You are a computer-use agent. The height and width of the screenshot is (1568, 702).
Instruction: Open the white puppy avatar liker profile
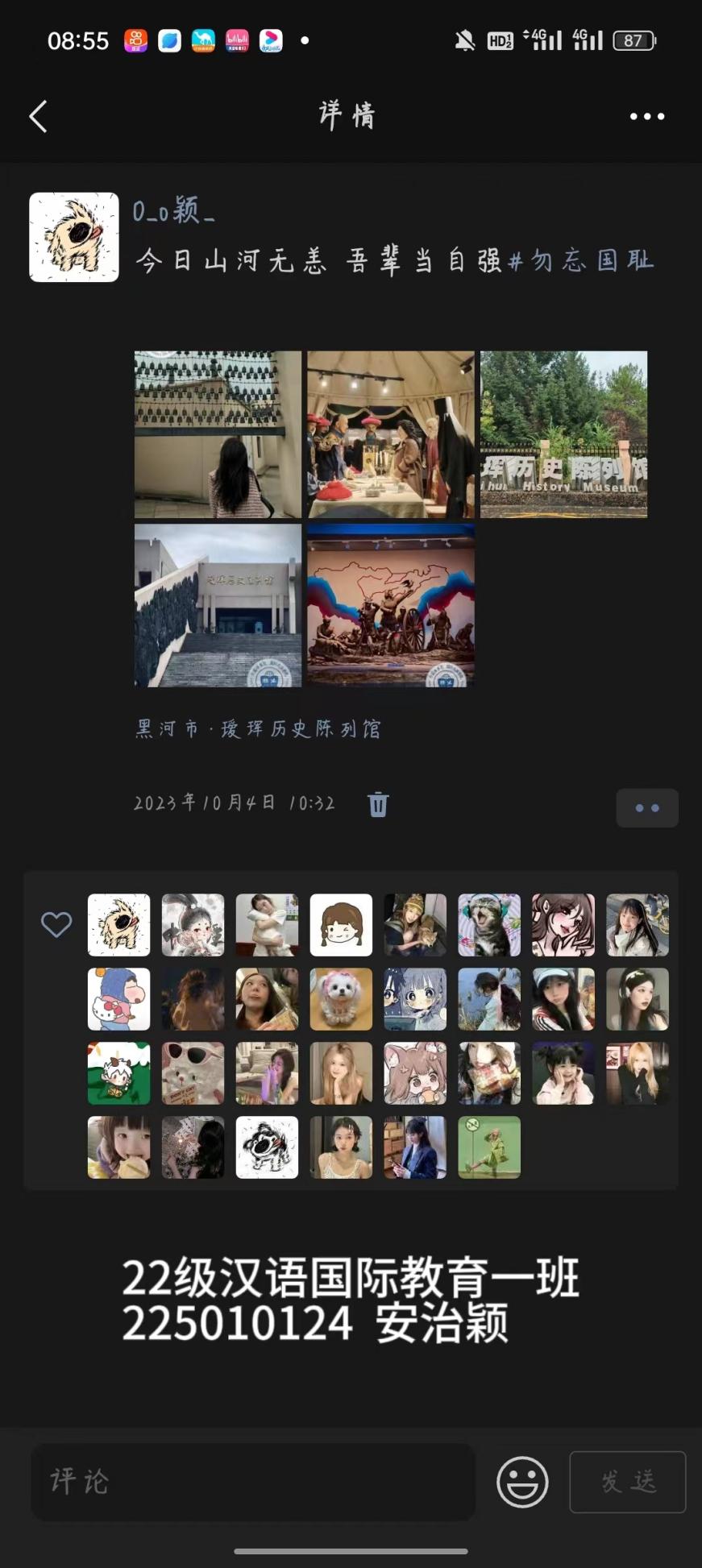pos(341,999)
